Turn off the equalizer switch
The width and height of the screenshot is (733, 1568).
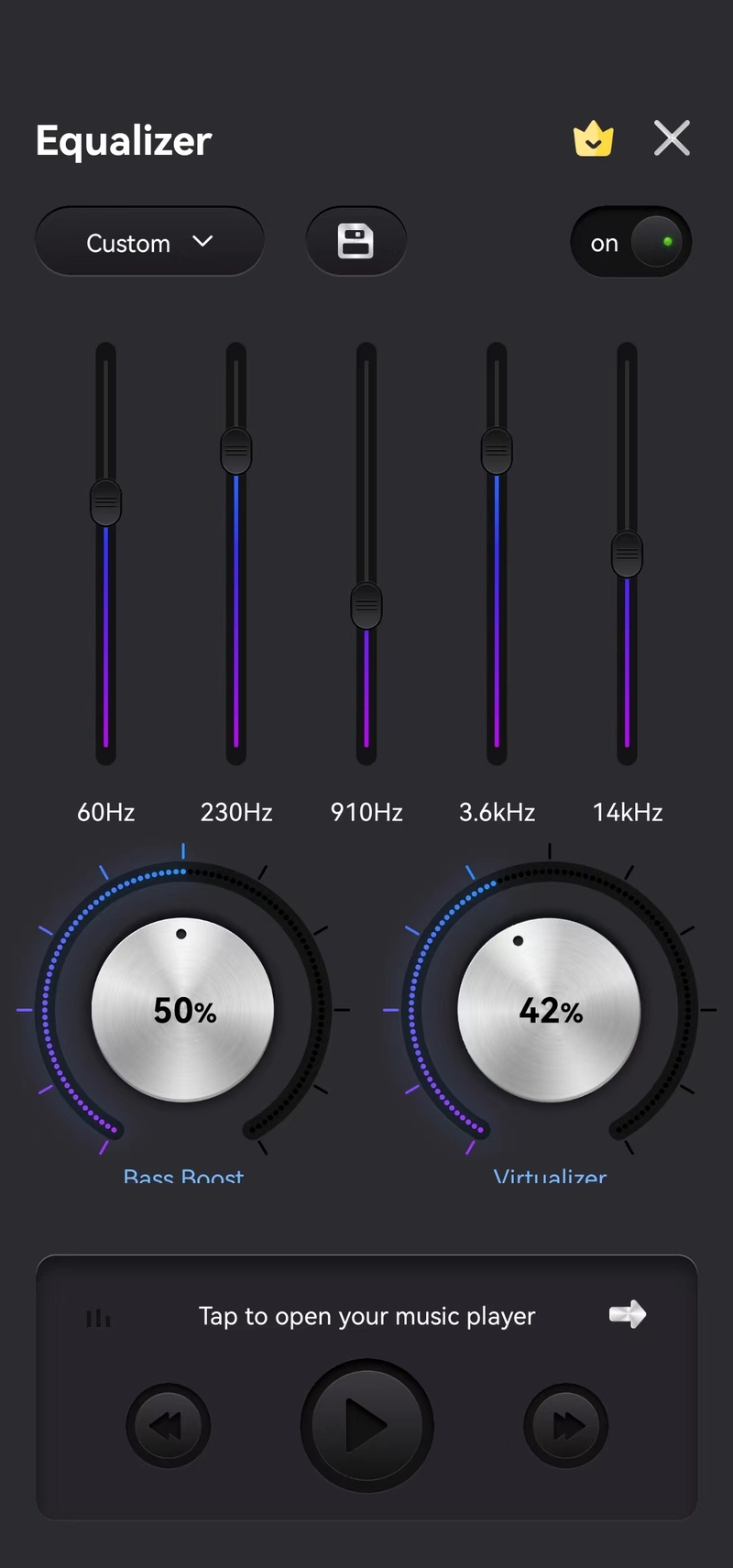(x=630, y=242)
